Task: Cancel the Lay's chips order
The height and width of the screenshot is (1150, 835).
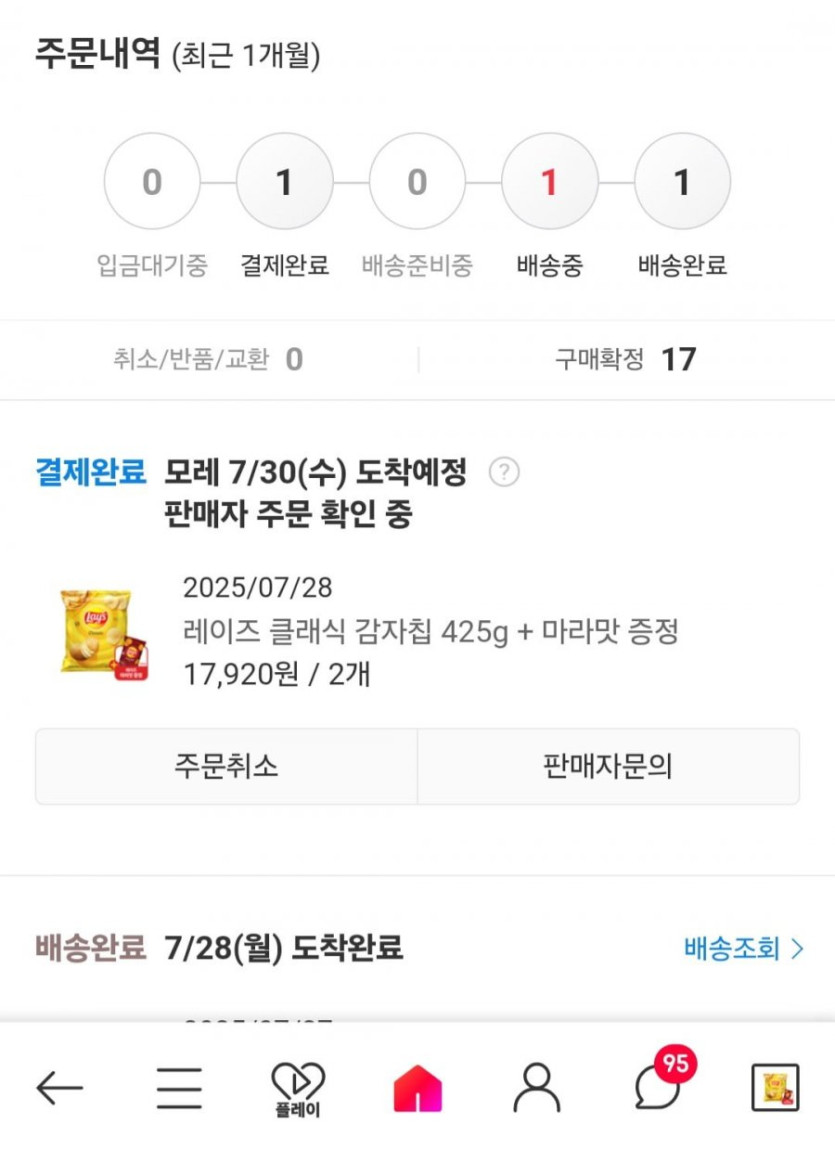Action: pyautogui.click(x=226, y=766)
